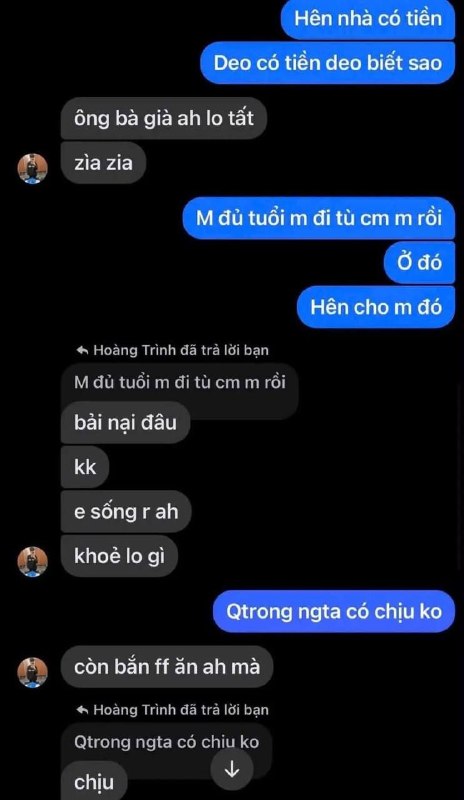Open quoted reply "M đủ tuổi m đi tù cm m rồi"
The width and height of the screenshot is (464, 800).
[x=179, y=383]
